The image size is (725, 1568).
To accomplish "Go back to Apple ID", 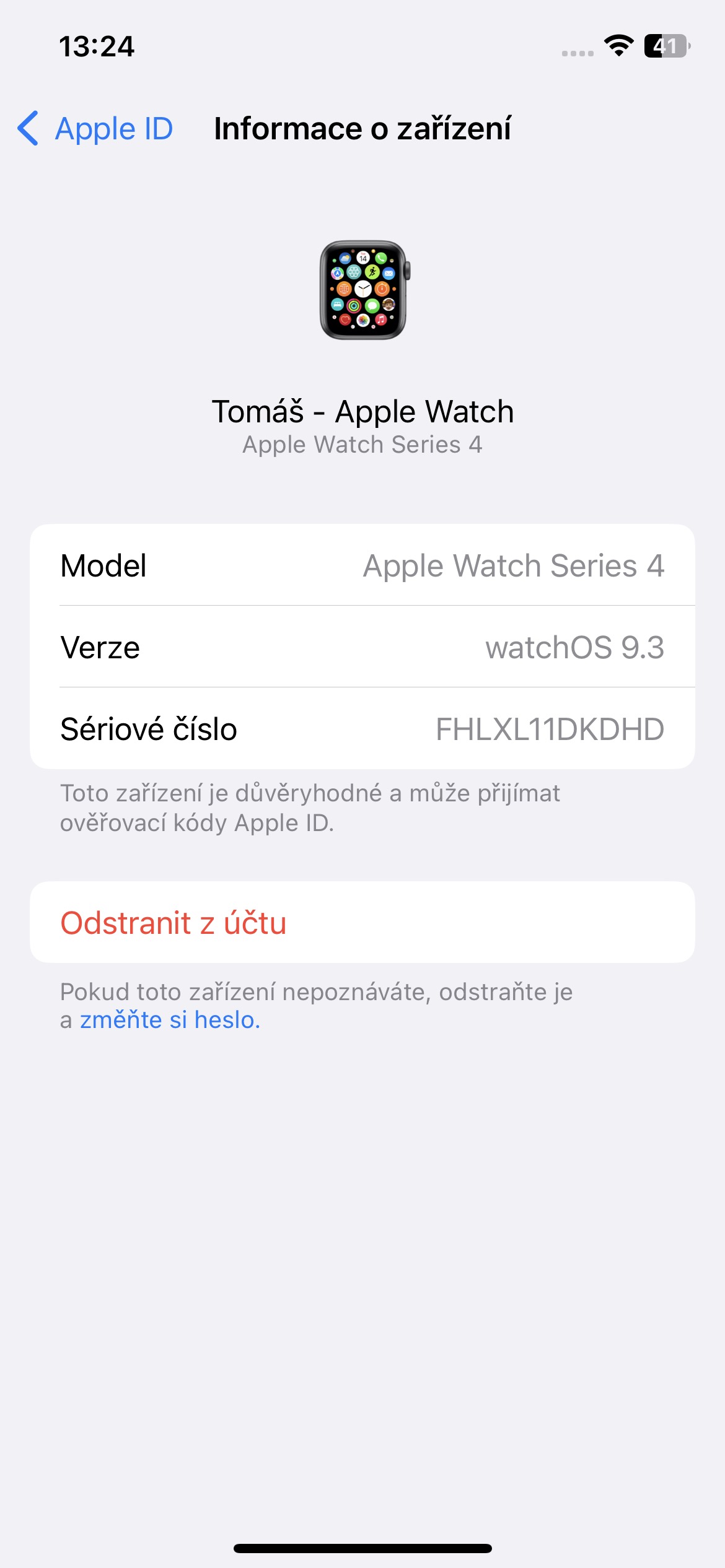I will pos(96,129).
